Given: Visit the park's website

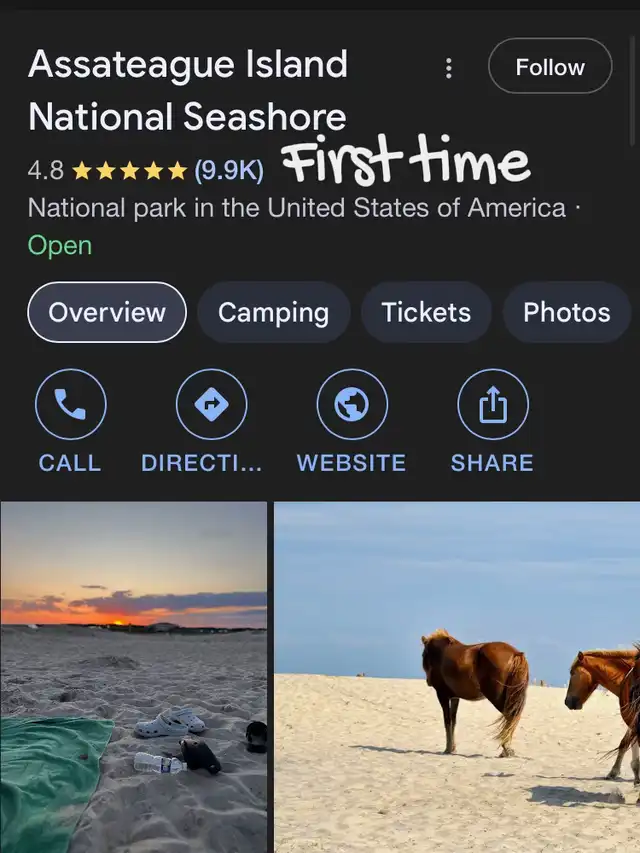Looking at the screenshot, I should 352,405.
